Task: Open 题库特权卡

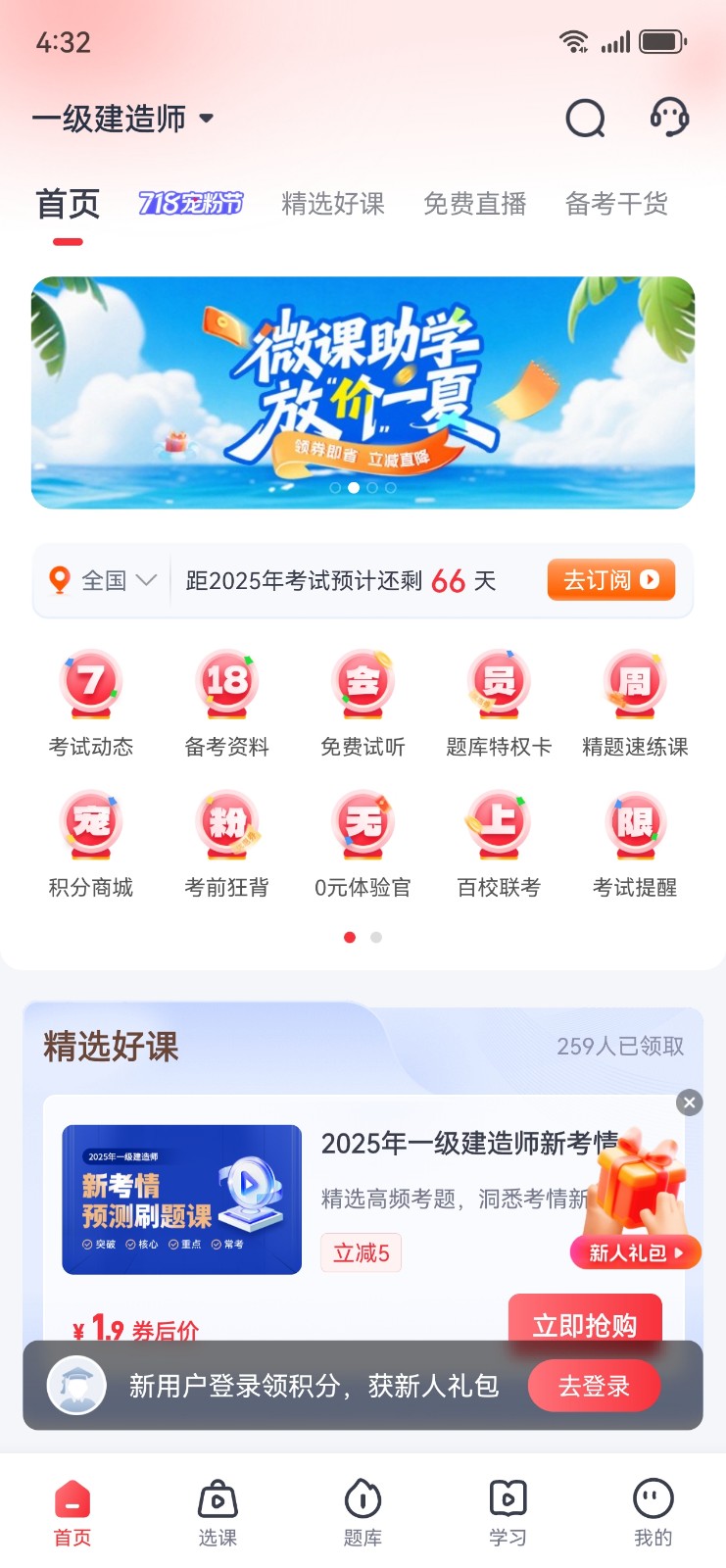Action: tap(499, 698)
